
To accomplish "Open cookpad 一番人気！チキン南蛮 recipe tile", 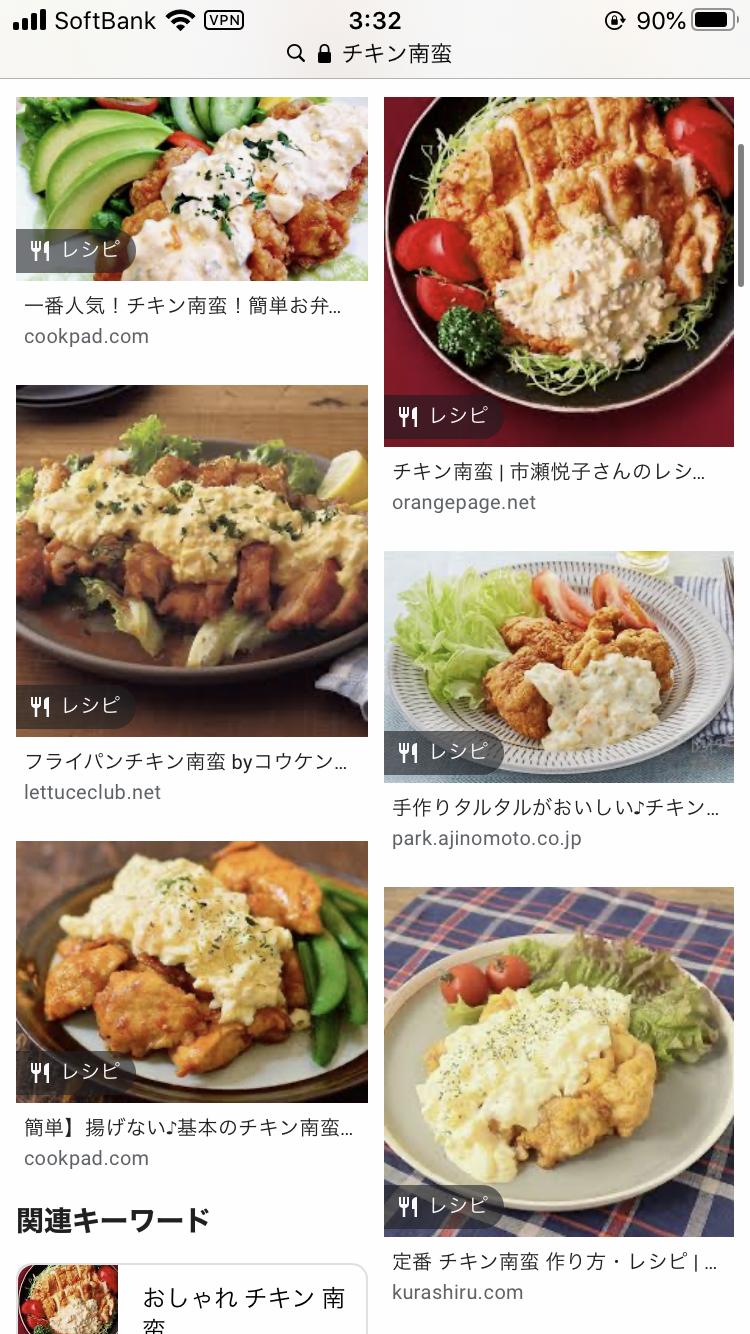I will (x=191, y=189).
